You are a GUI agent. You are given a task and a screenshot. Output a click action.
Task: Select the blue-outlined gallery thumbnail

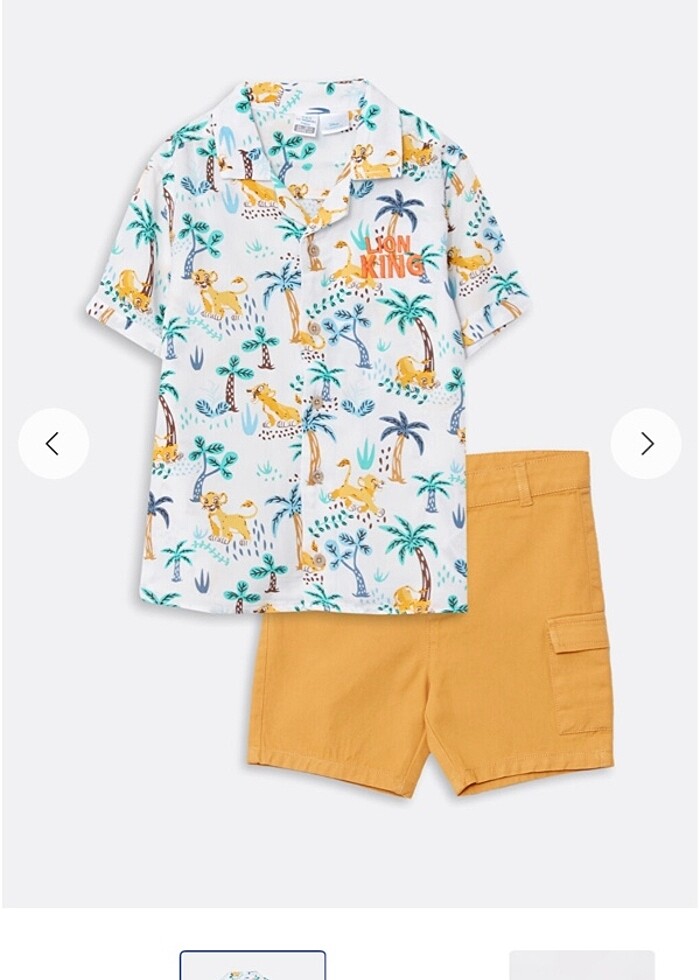coord(252,966)
